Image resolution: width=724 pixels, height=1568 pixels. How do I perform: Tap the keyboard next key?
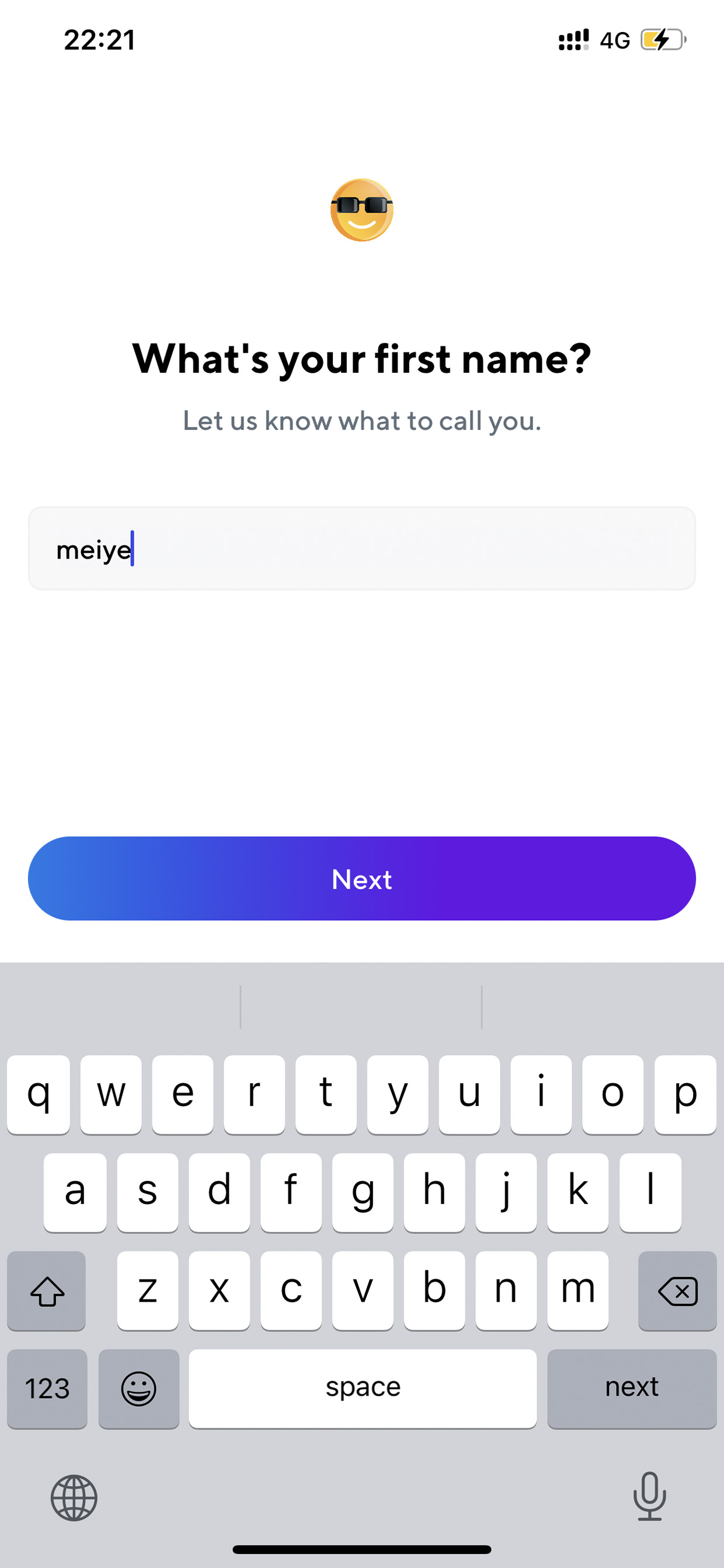pyautogui.click(x=632, y=1389)
